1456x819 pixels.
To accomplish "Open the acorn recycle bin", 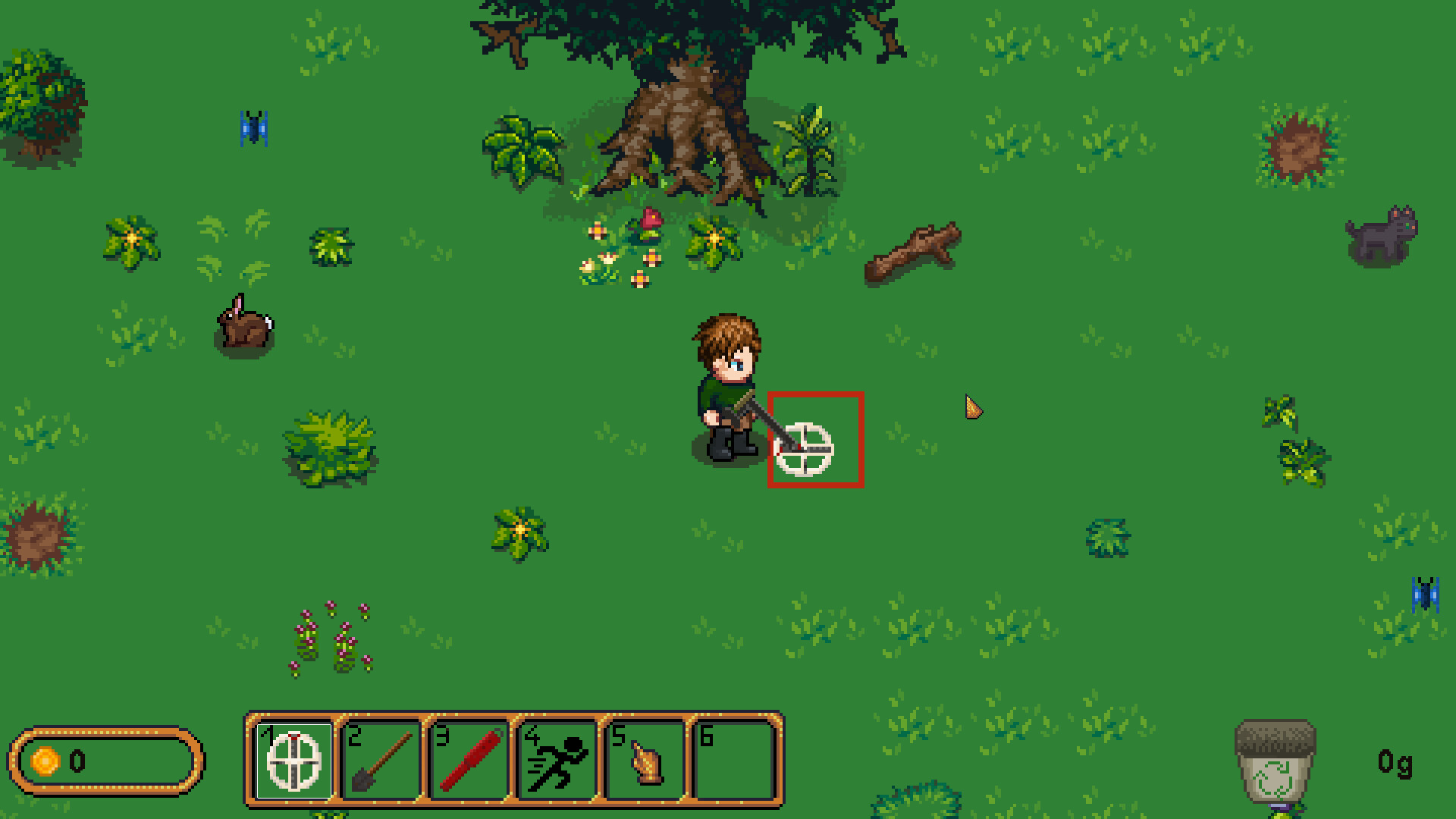I will 1276,762.
